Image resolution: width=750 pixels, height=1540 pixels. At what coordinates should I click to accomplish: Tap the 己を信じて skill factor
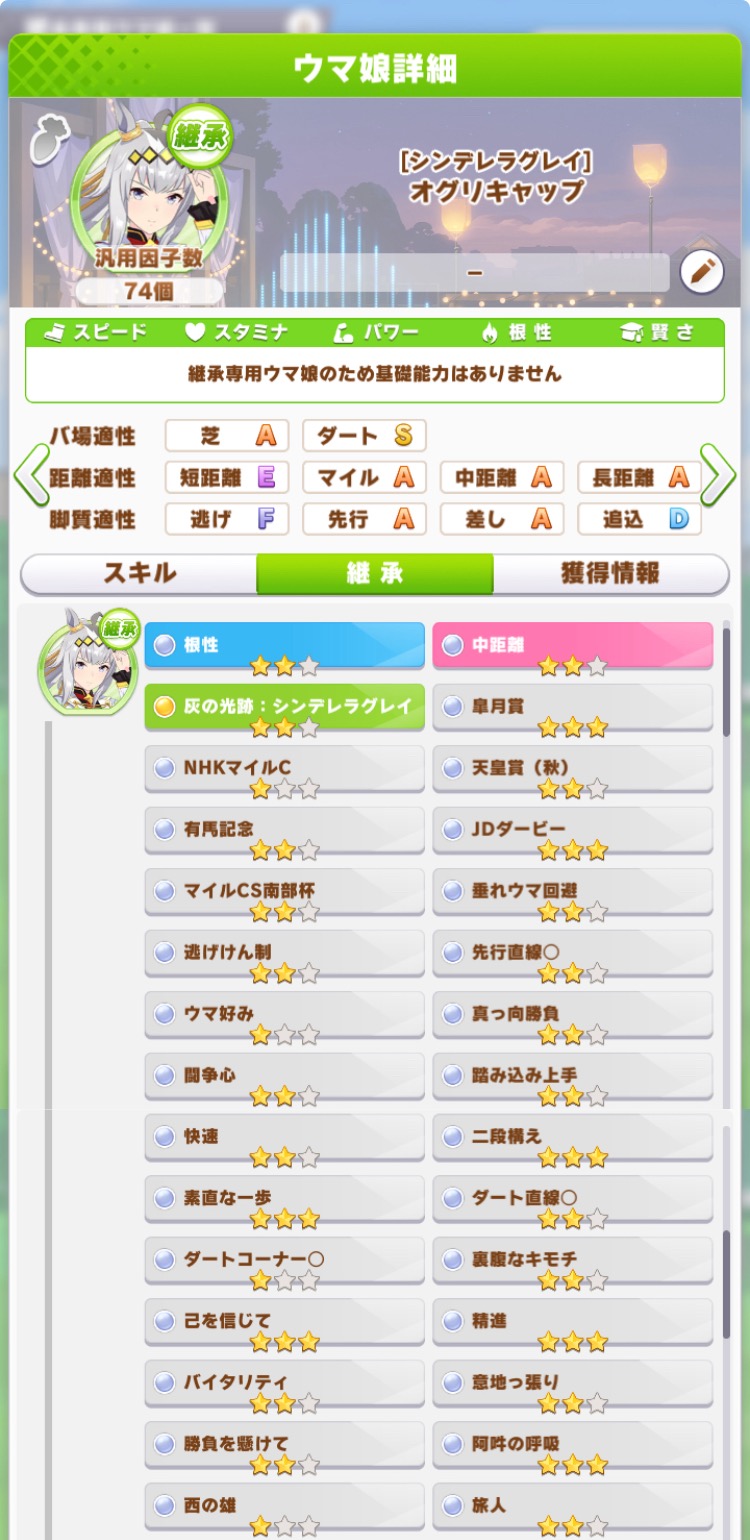coord(284,1321)
